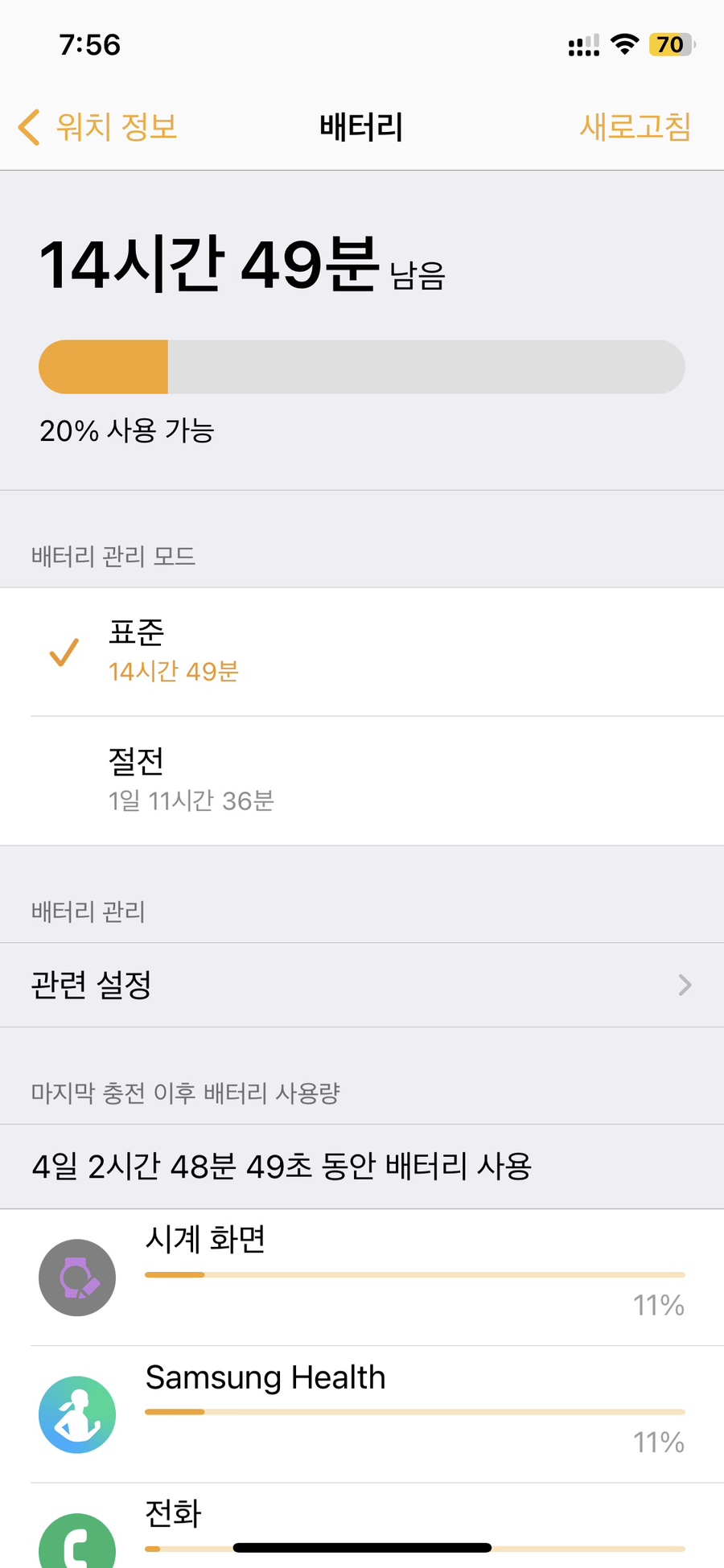Open Samsung Health battery usage row

point(362,1414)
